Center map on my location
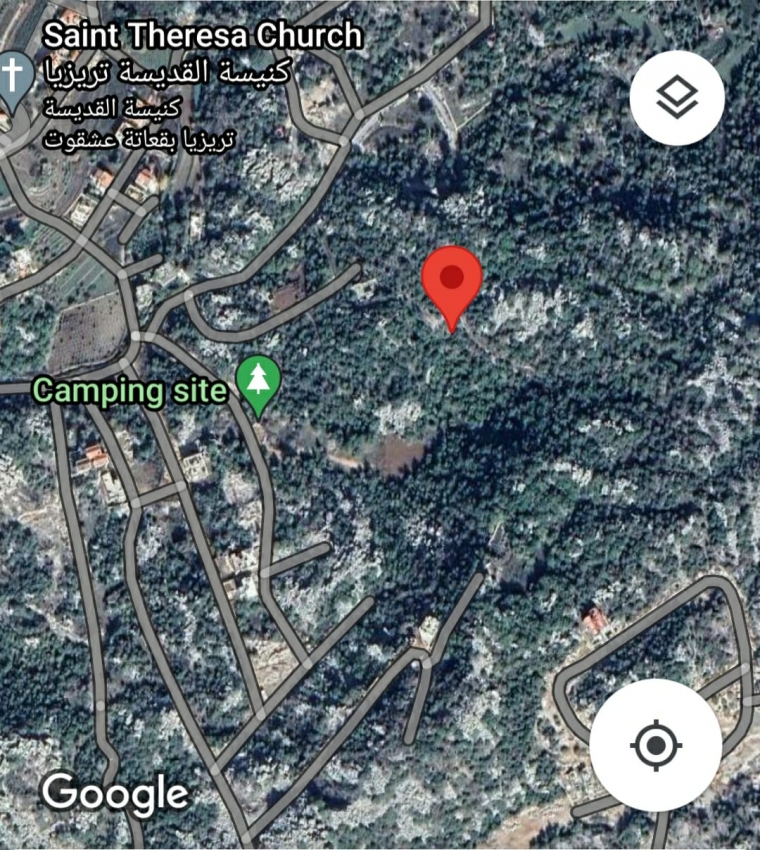 click(x=655, y=744)
